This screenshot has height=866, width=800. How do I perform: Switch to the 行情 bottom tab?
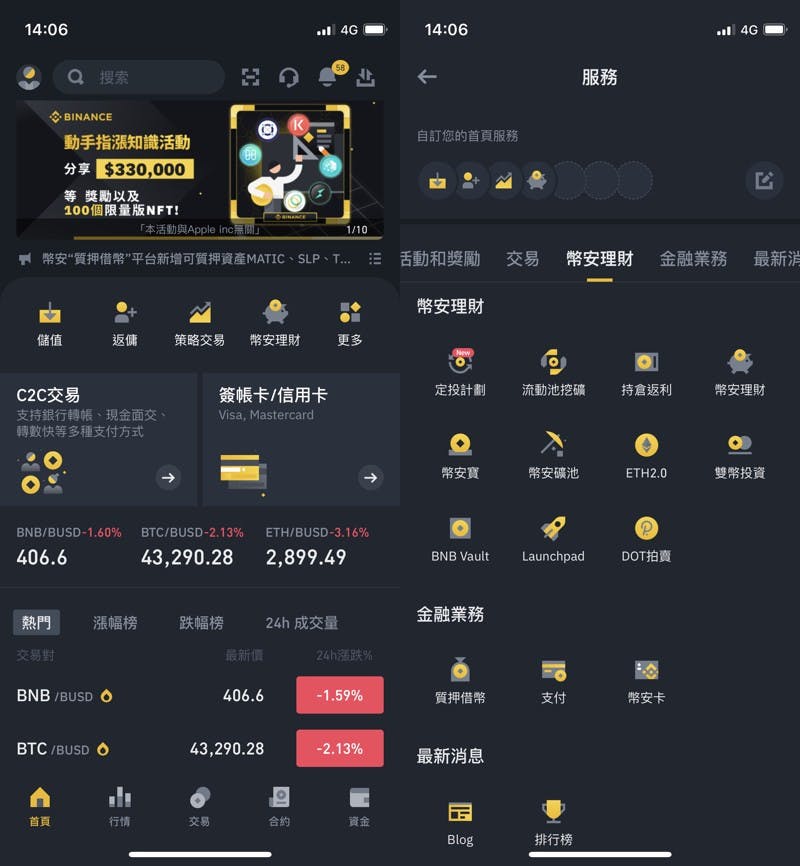(x=119, y=807)
